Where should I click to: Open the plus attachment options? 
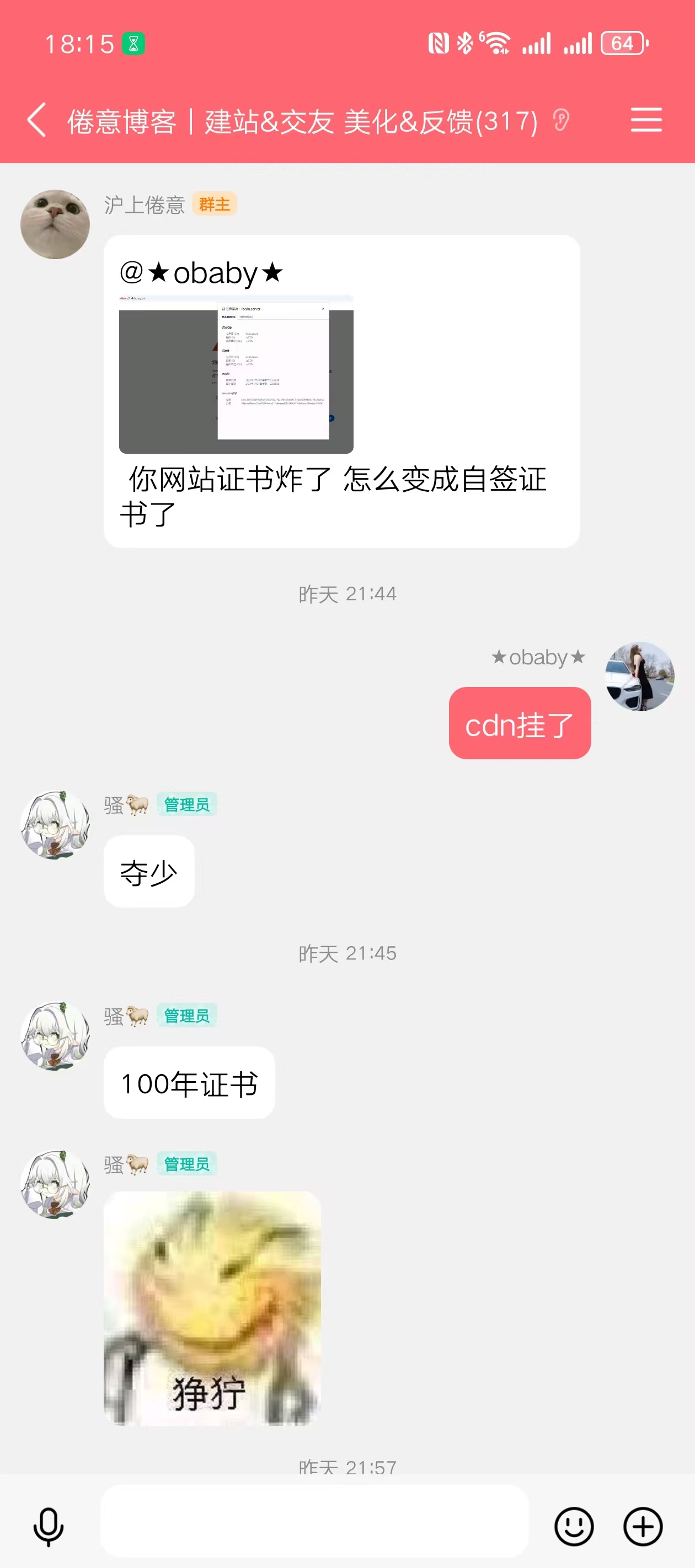click(x=643, y=1527)
